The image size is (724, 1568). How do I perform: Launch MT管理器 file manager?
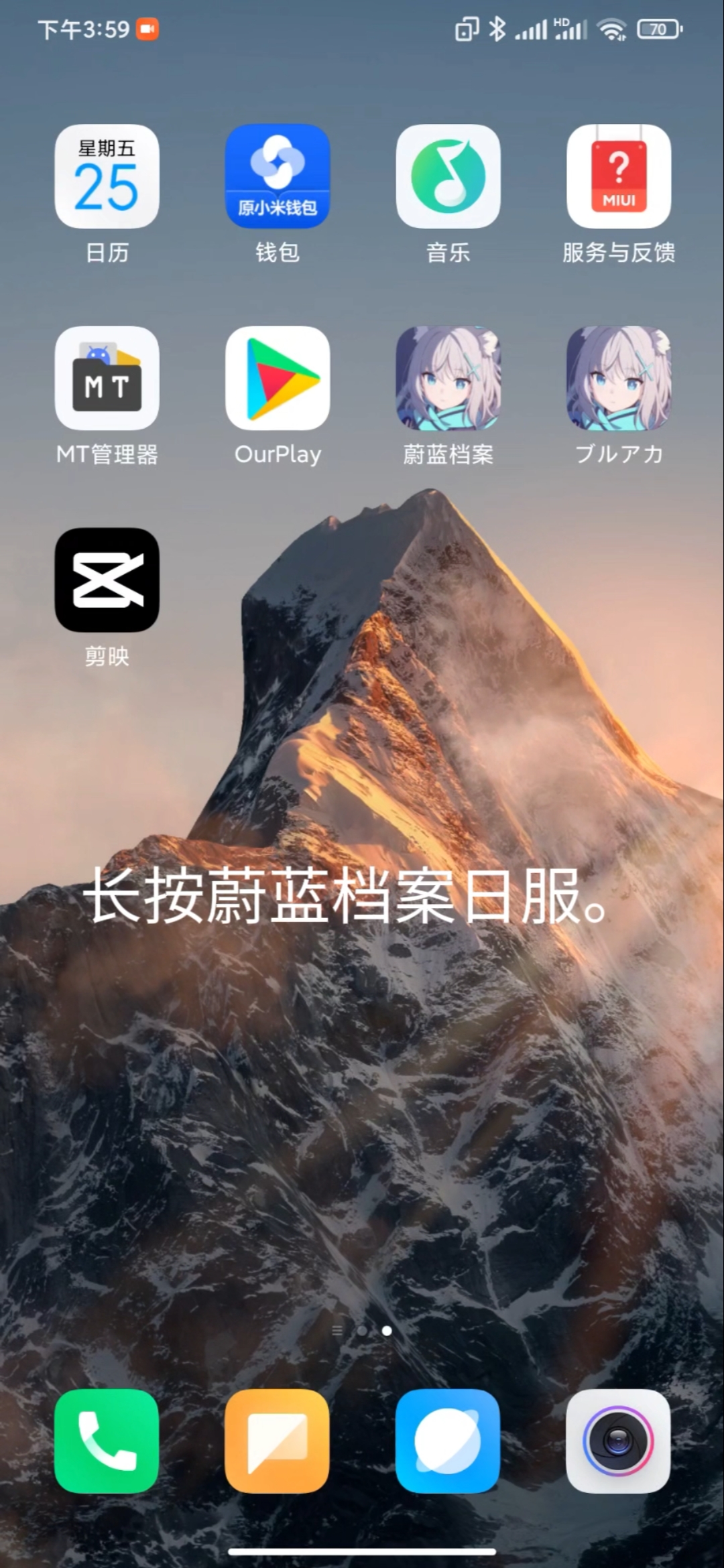pyautogui.click(x=107, y=378)
